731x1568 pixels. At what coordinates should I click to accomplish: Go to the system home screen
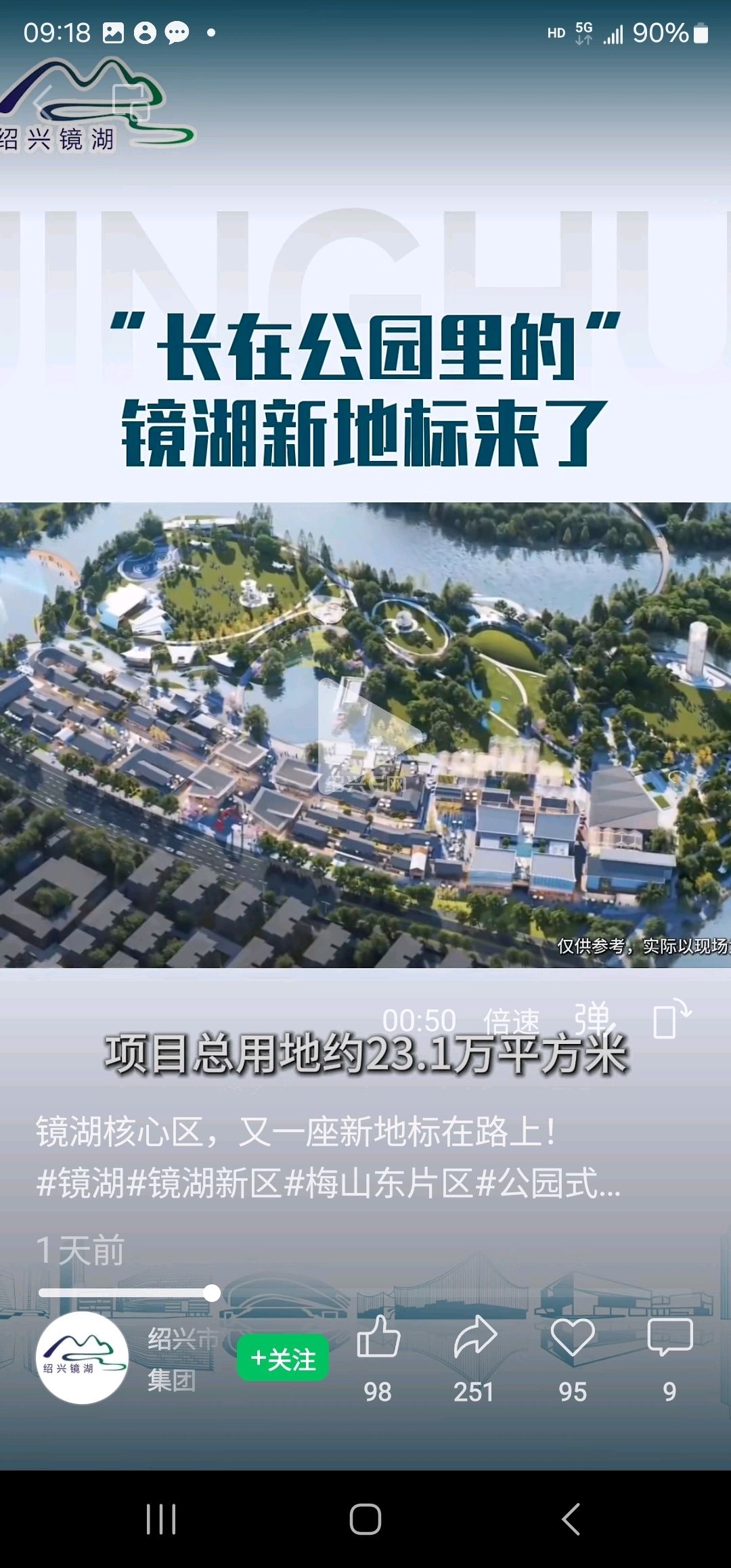365,1519
